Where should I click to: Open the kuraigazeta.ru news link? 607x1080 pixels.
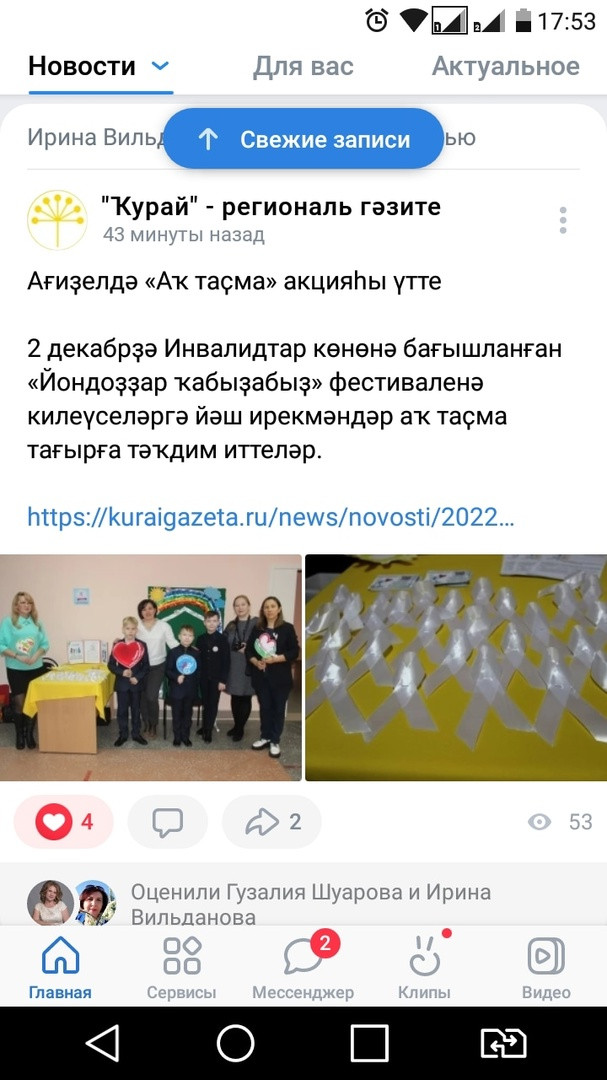pos(270,517)
